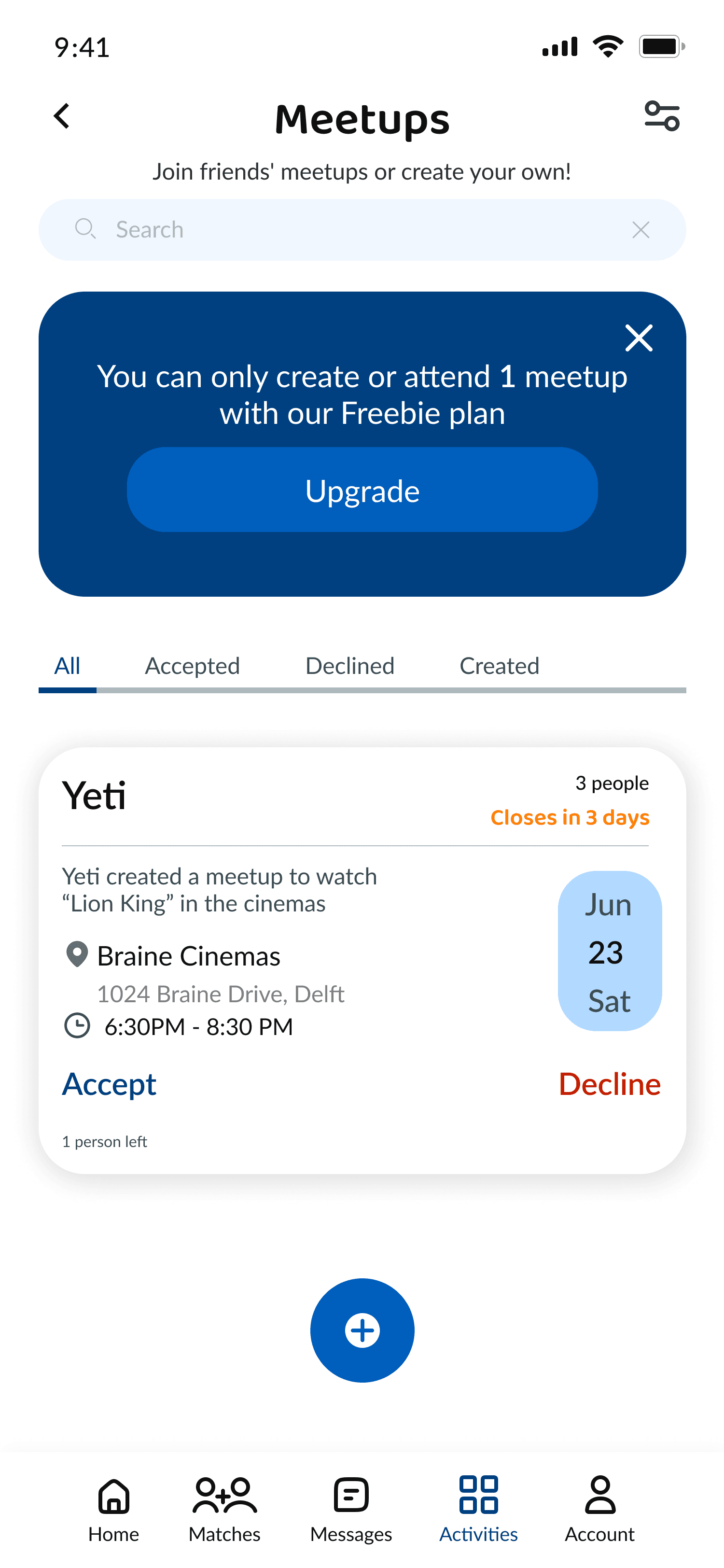Open the Declined tab
This screenshot has height=1568, width=724.
point(349,665)
